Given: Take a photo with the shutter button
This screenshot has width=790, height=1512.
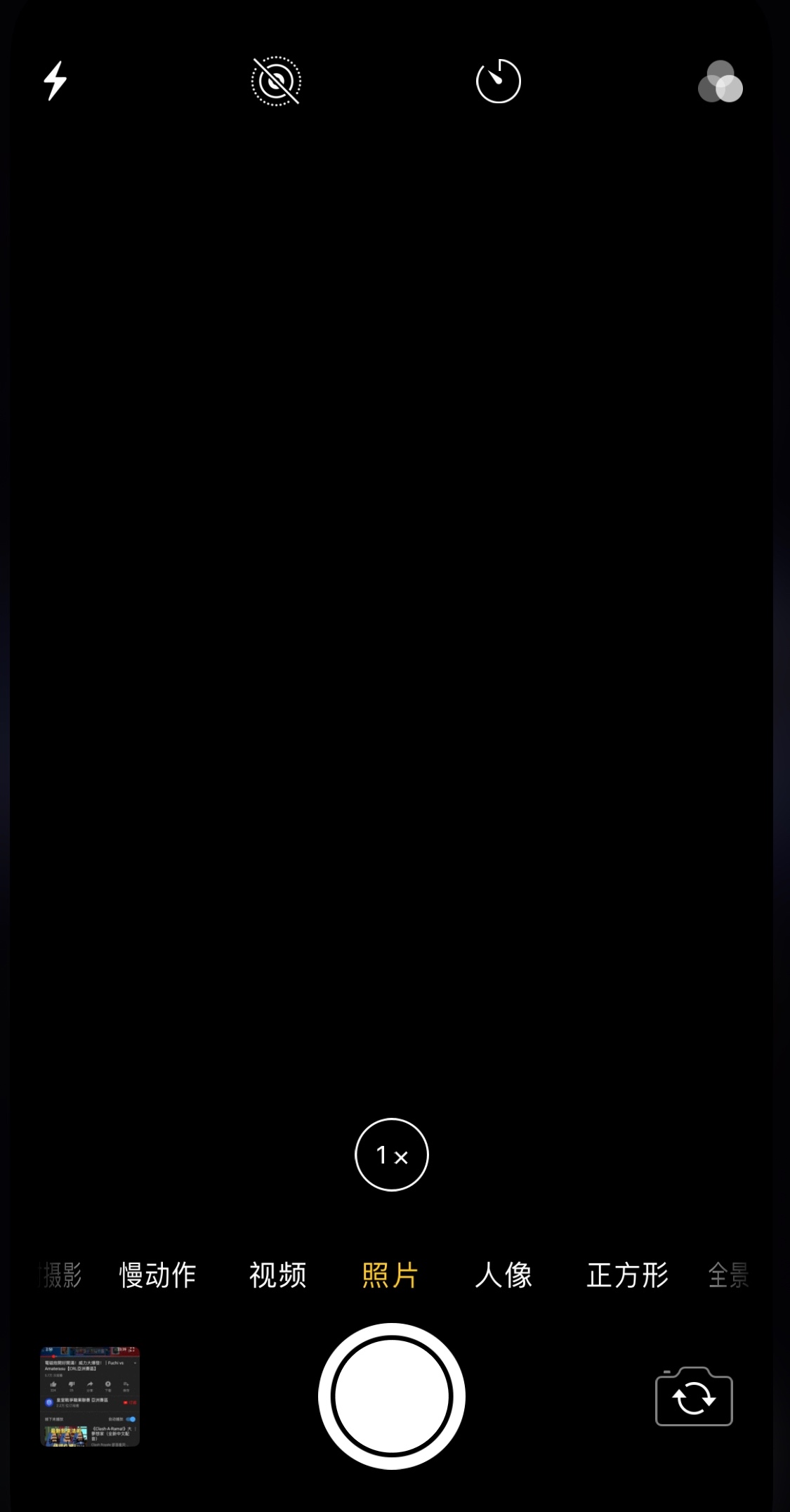Looking at the screenshot, I should [x=392, y=1396].
